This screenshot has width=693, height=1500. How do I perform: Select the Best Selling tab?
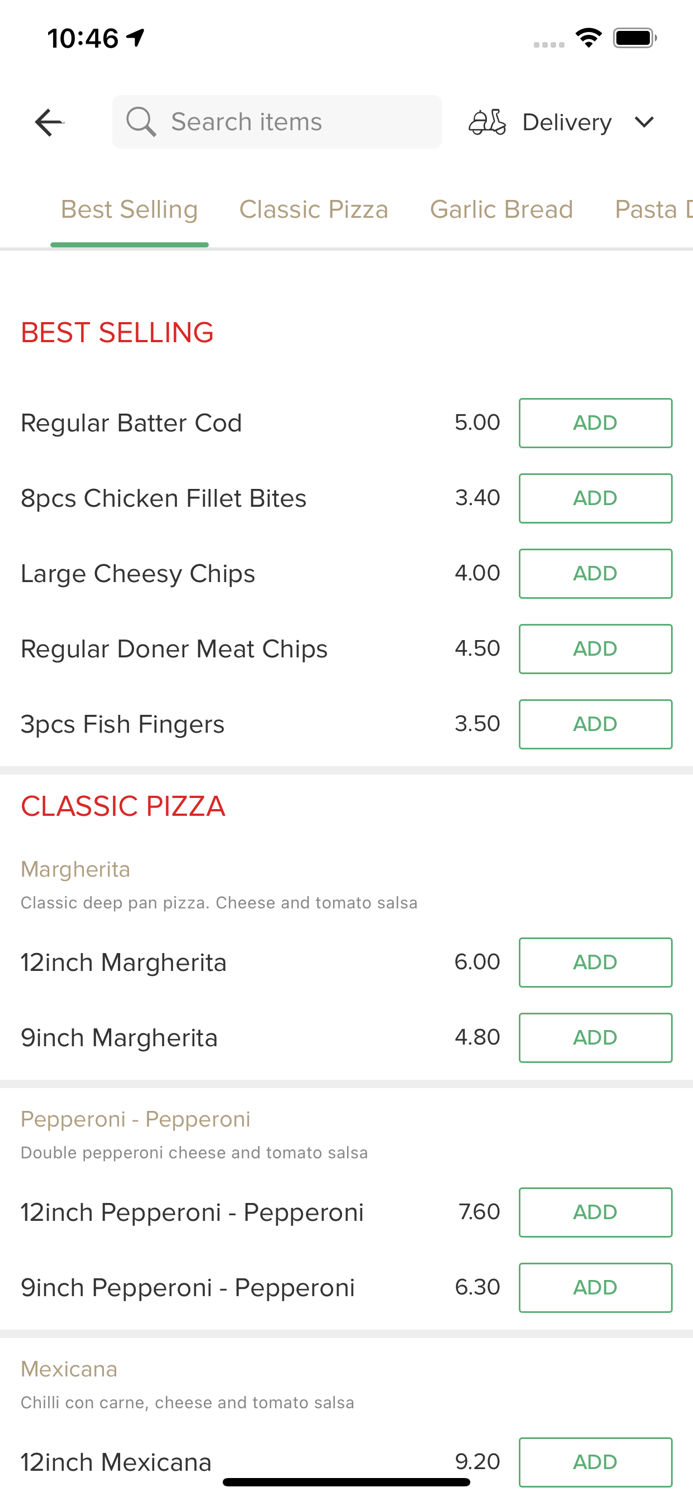point(129,209)
